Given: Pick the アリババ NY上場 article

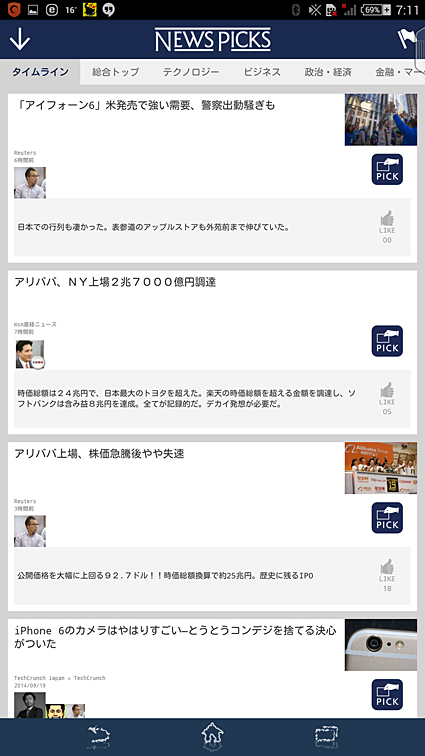Looking at the screenshot, I should 387,341.
